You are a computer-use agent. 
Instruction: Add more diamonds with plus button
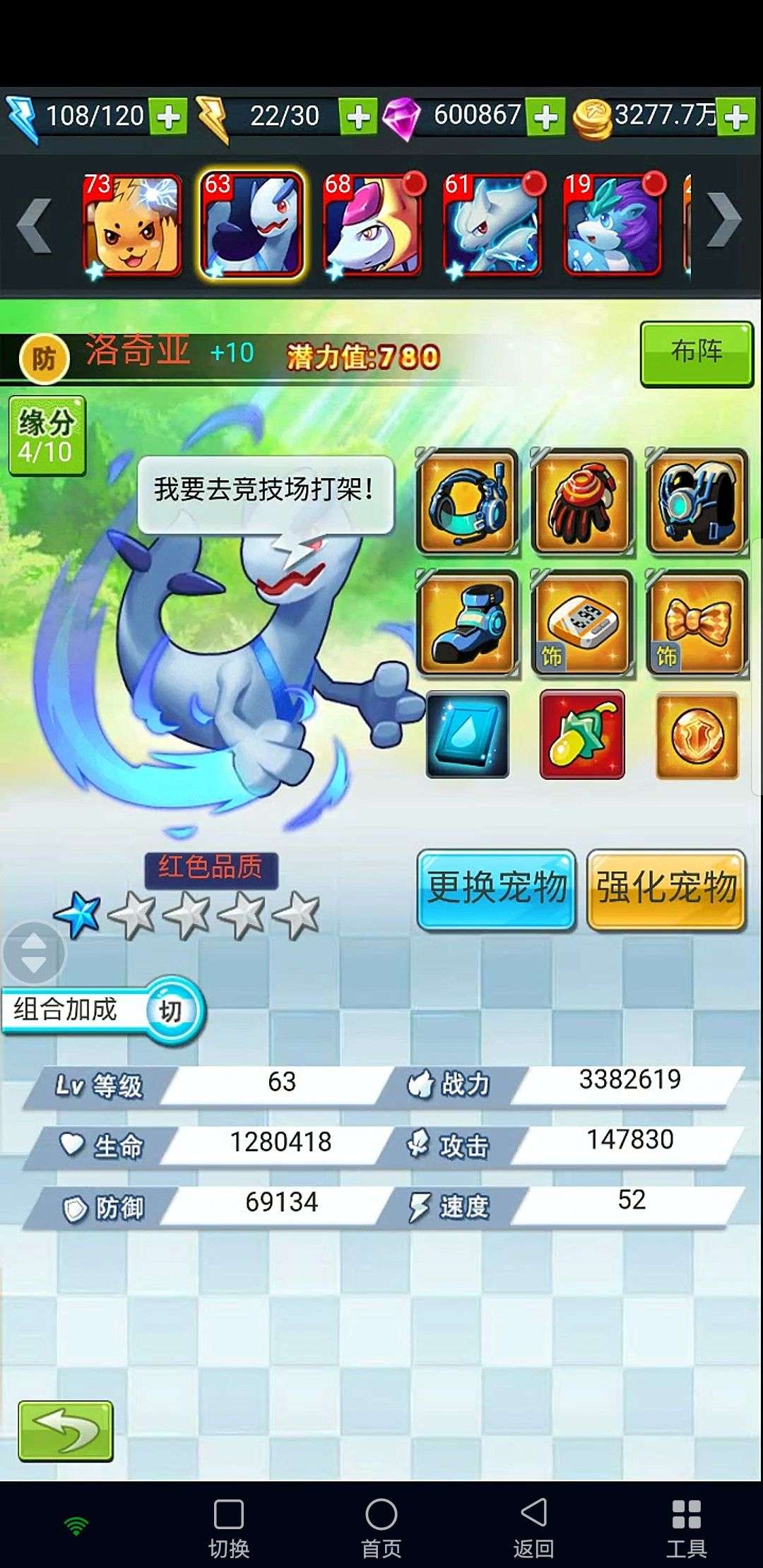(x=546, y=117)
